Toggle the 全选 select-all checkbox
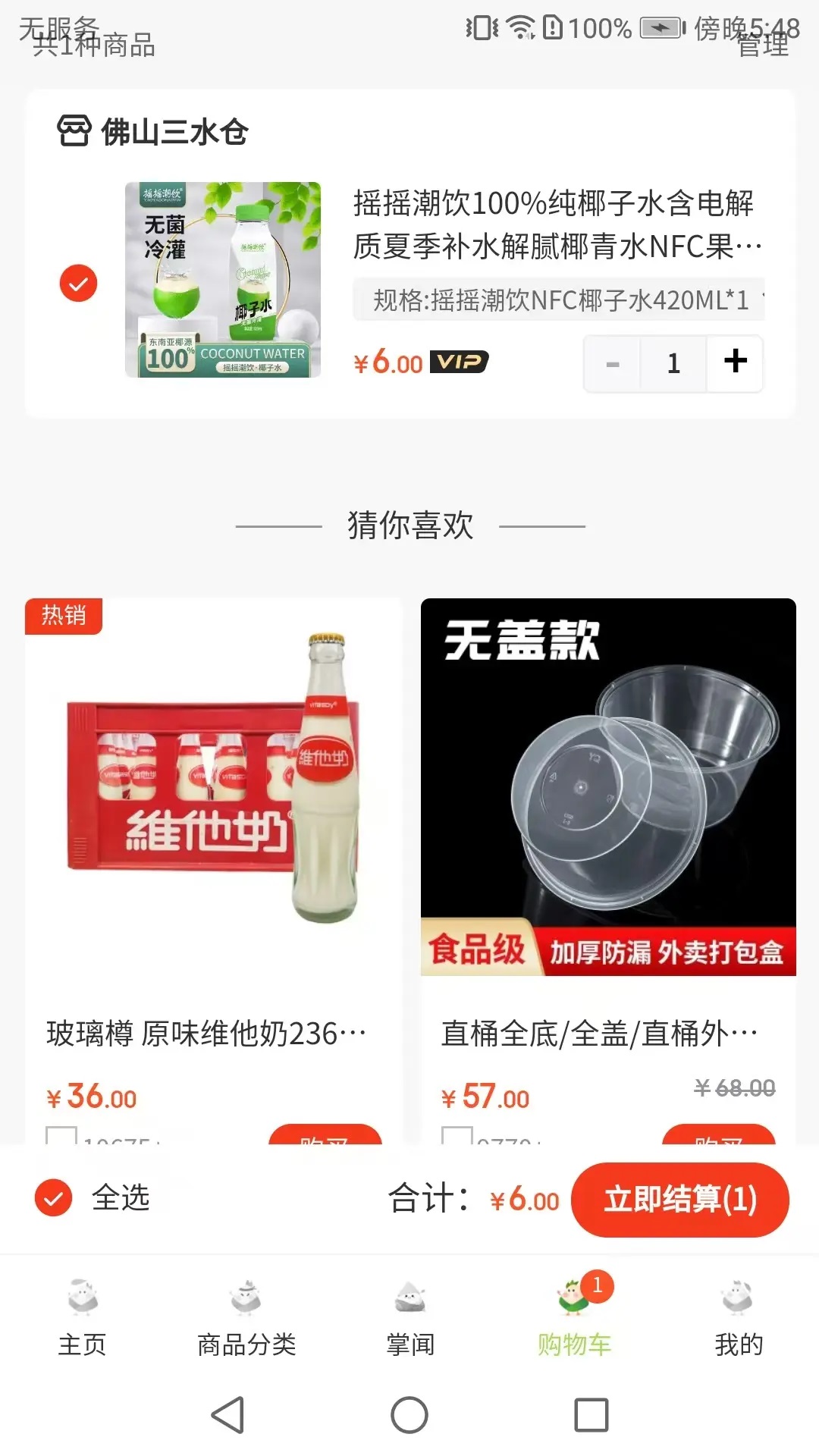 [52, 1200]
